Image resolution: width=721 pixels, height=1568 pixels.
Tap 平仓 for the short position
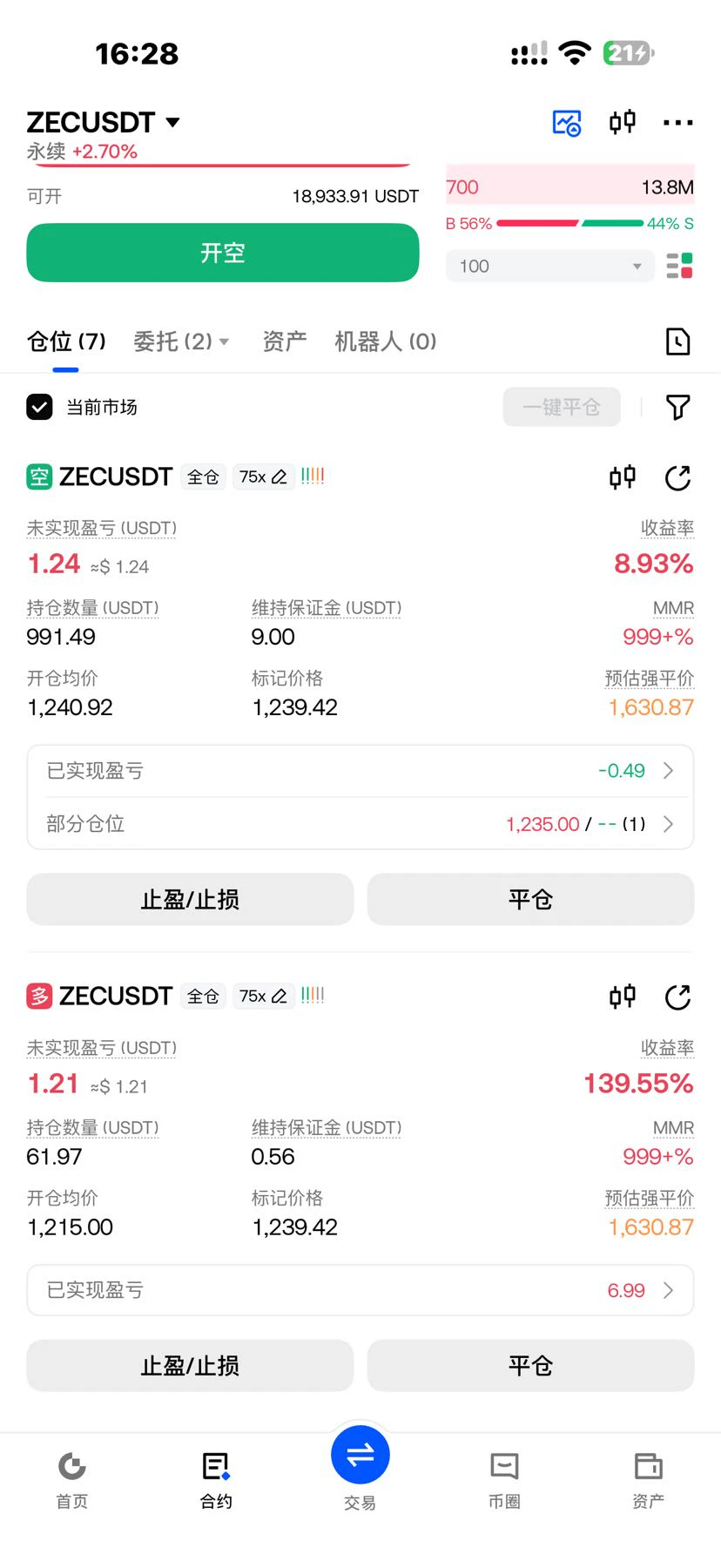530,899
